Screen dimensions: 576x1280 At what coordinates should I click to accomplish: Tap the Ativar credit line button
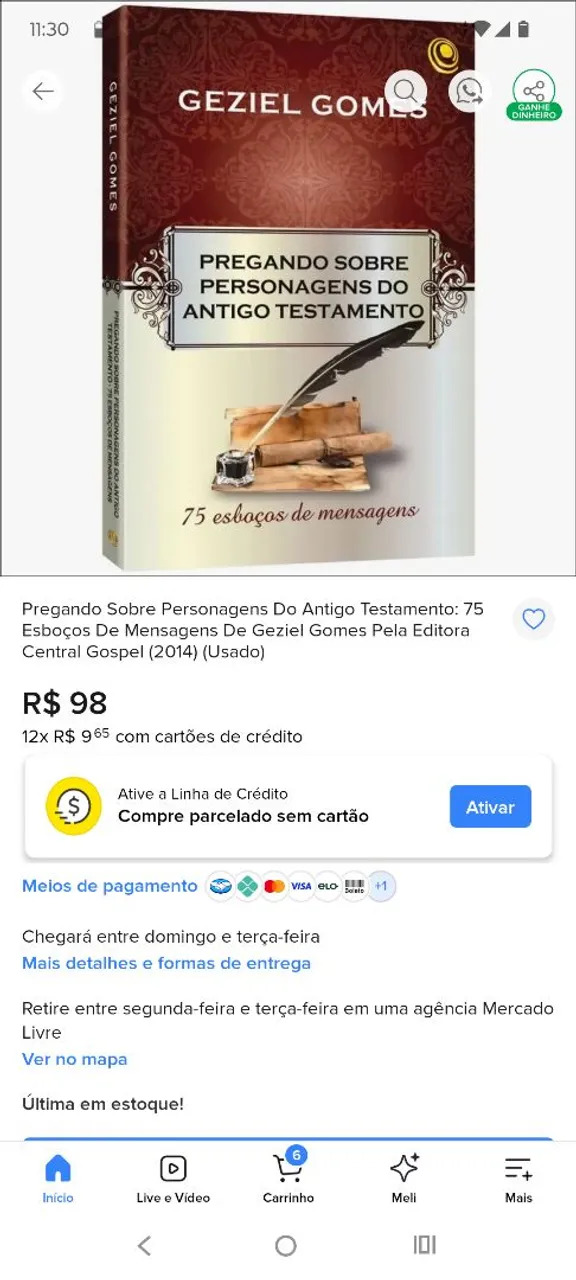click(x=490, y=807)
